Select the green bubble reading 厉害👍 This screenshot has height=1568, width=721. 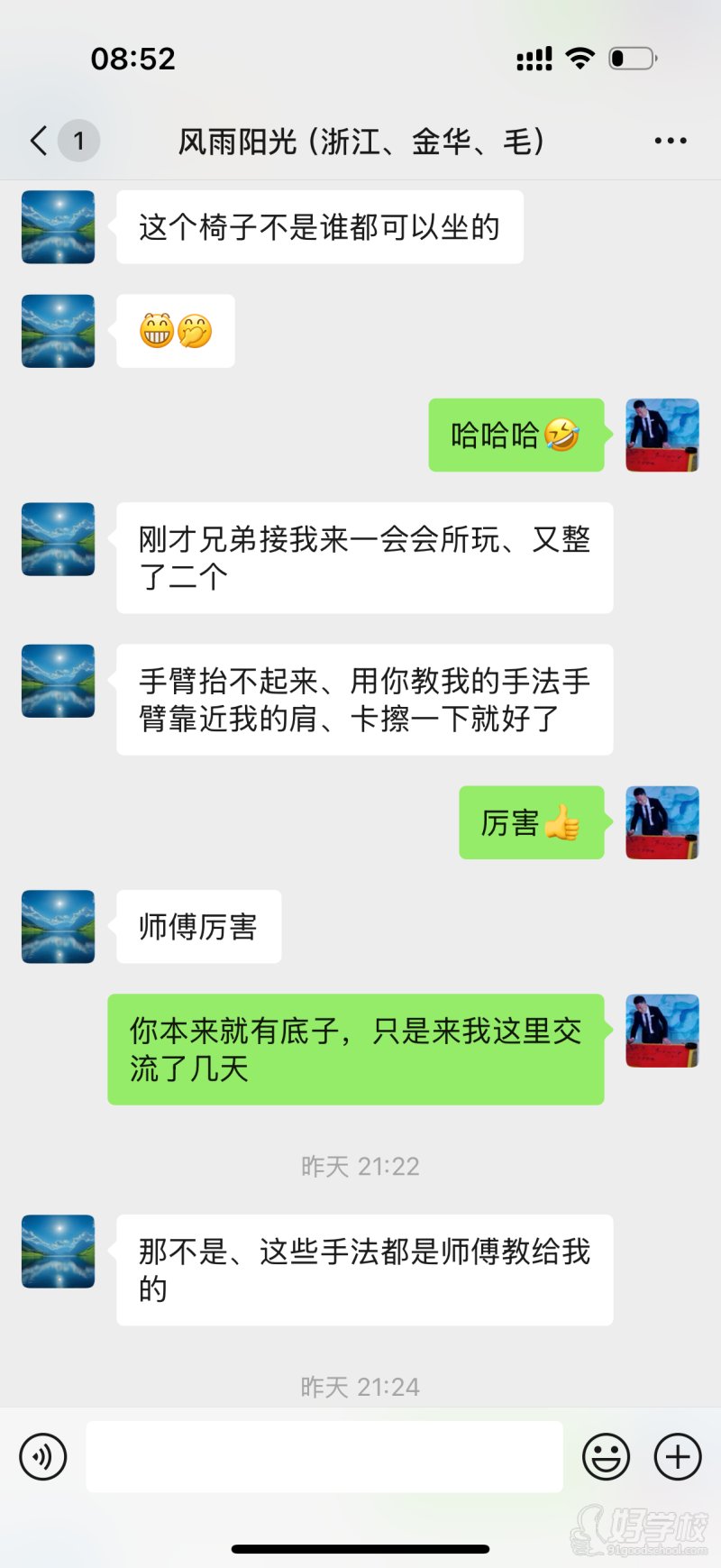(532, 823)
